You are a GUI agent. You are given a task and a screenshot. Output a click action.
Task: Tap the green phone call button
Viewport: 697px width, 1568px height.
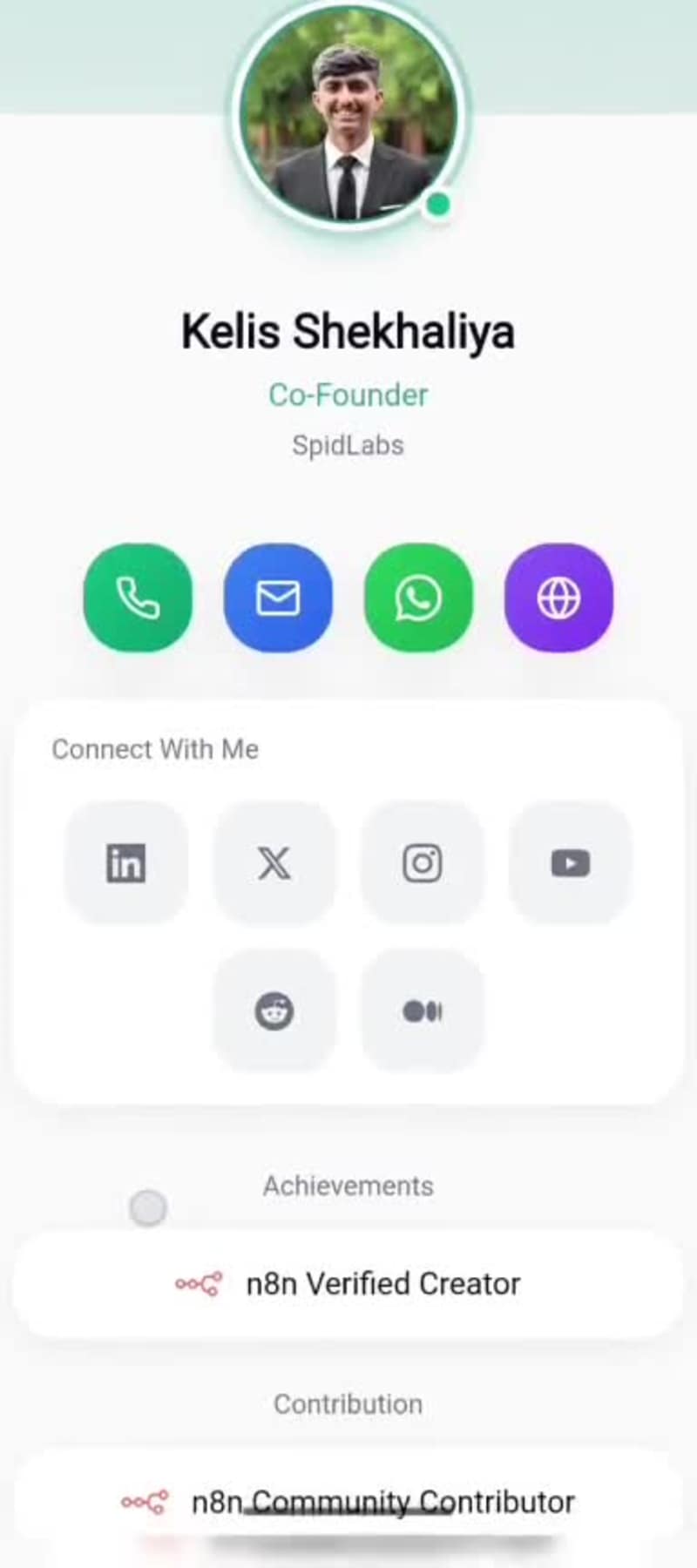tap(138, 598)
